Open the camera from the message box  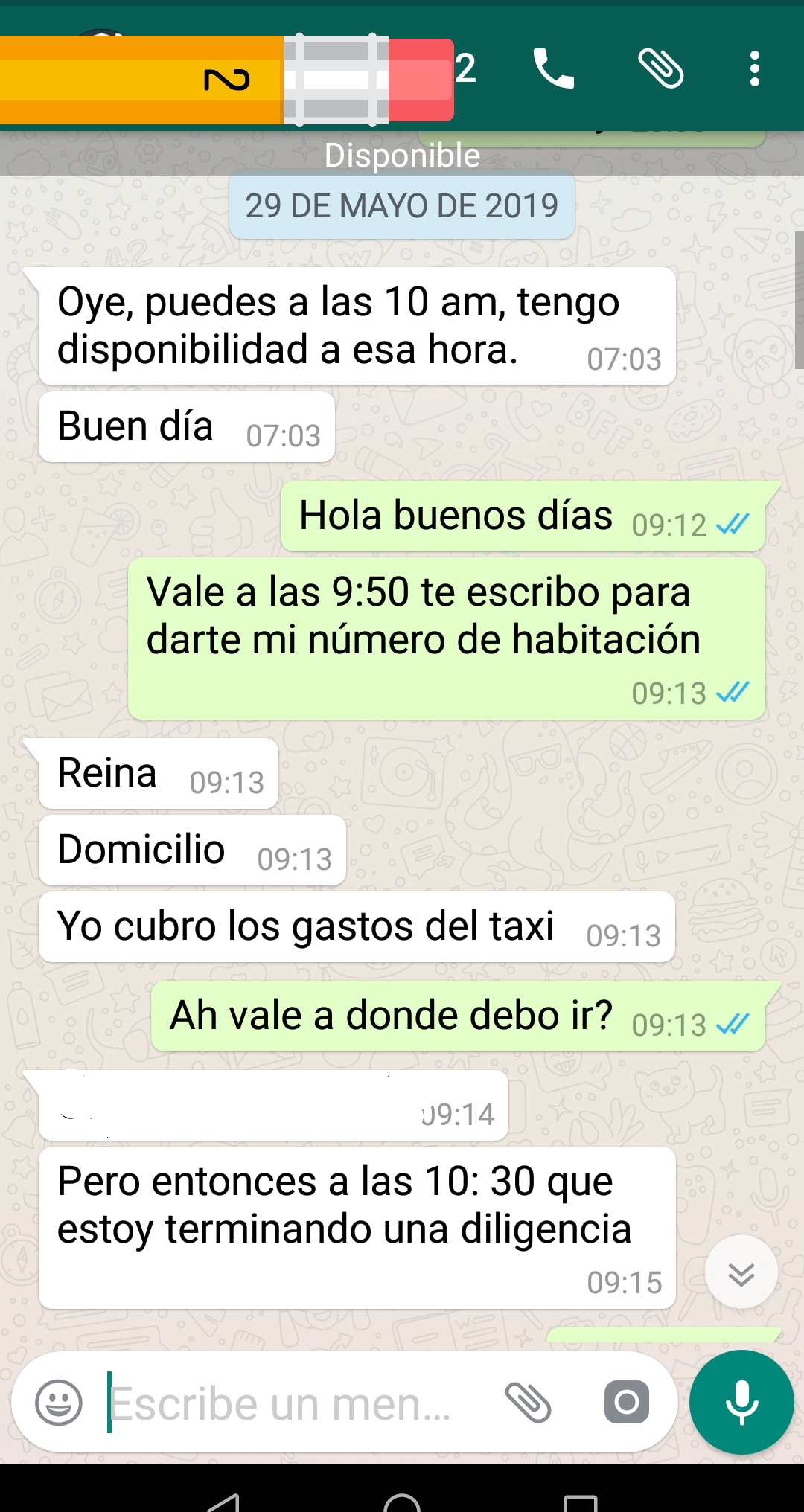626,1403
